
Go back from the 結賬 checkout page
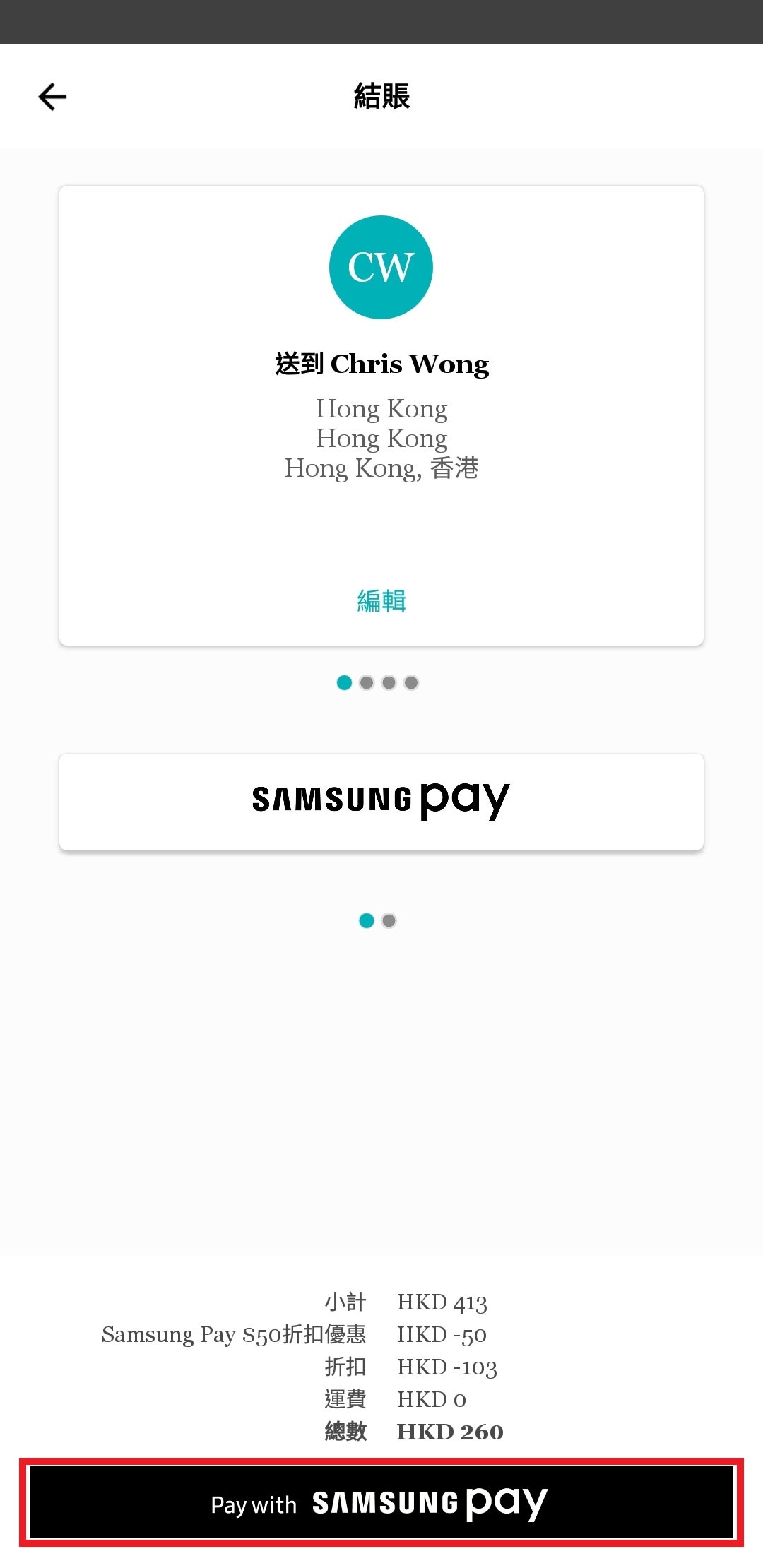pos(52,97)
